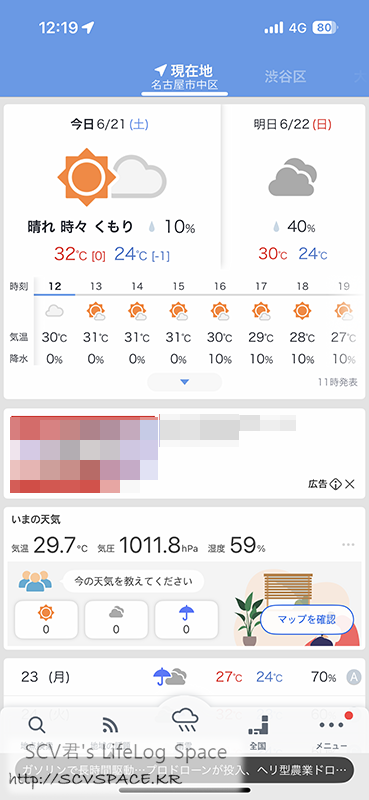Open the news ticker about ガソリン drones

point(184,766)
